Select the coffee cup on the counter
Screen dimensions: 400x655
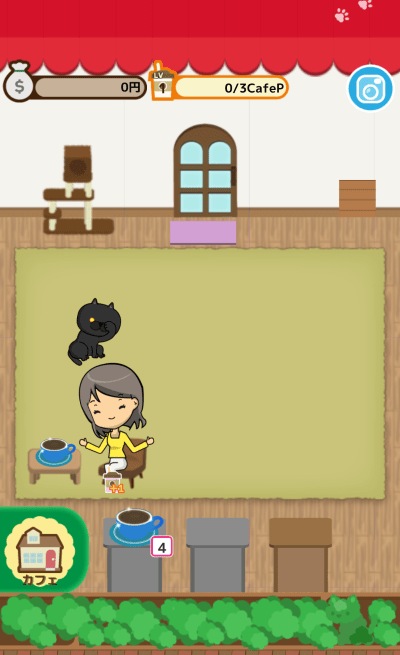coord(136,527)
